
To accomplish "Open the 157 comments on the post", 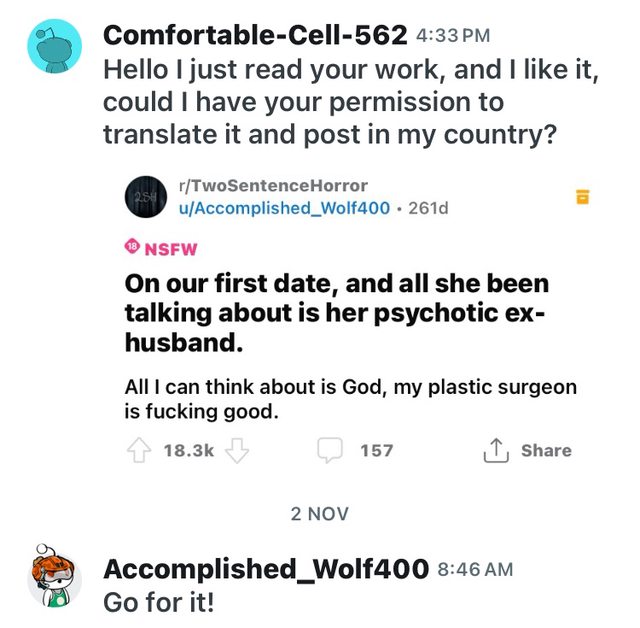I will coord(356,451).
